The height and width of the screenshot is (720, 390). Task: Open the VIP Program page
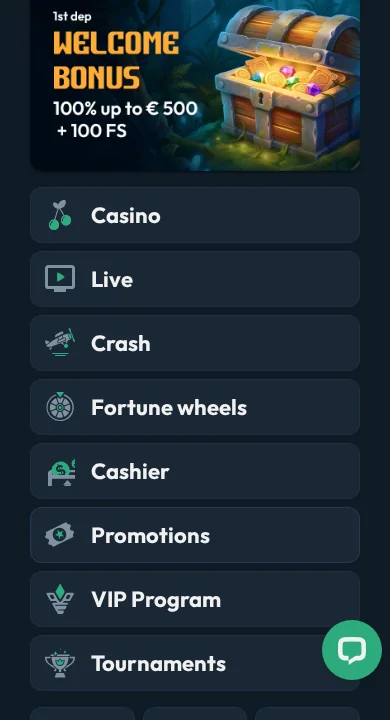195,599
